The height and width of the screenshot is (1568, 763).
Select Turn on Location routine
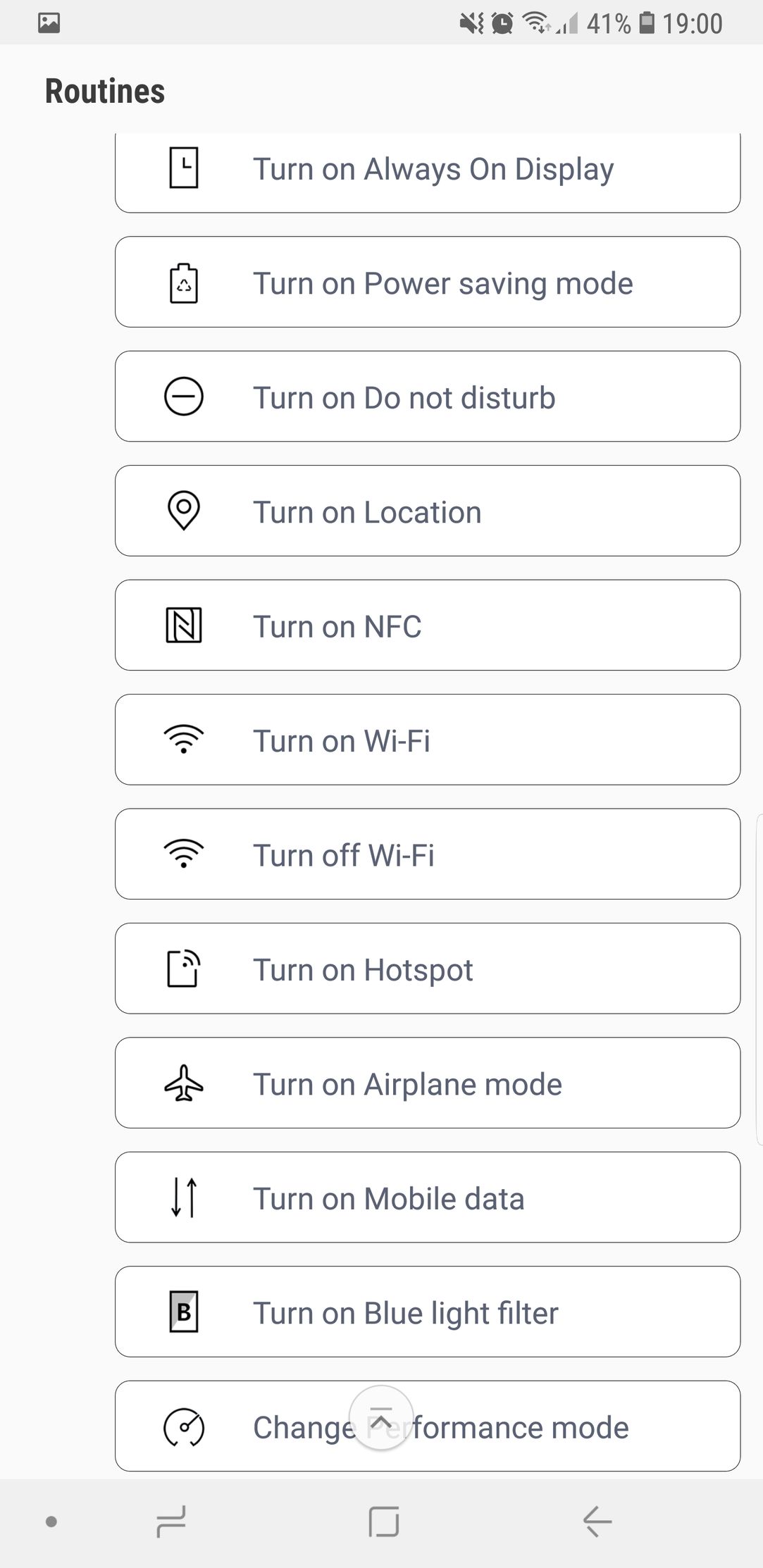click(x=427, y=511)
